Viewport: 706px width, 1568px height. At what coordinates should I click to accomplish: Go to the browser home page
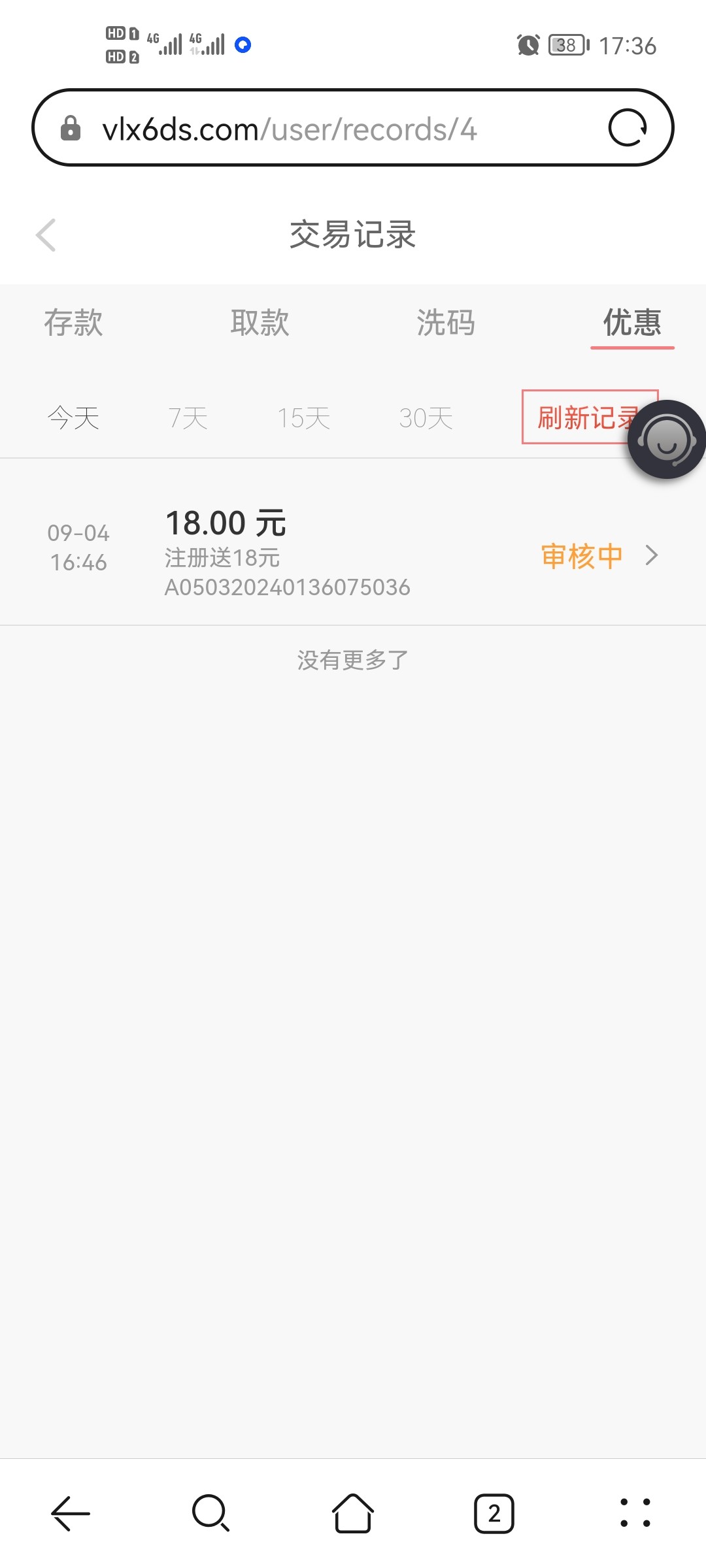(x=353, y=1513)
